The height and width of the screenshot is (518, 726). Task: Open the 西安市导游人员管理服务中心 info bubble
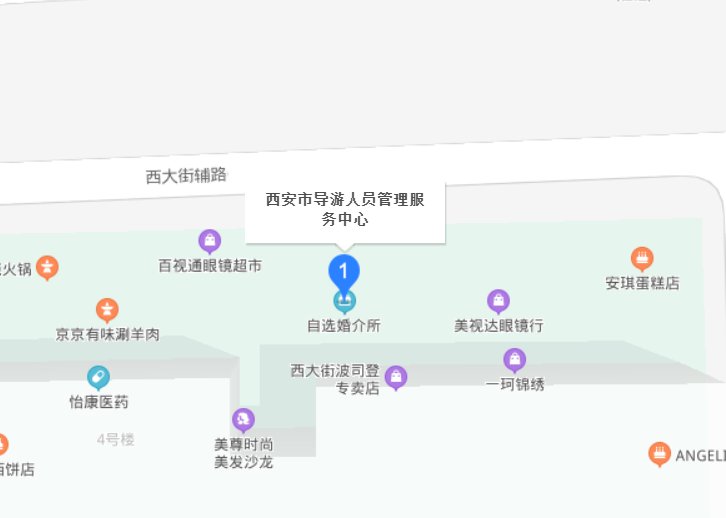point(345,210)
